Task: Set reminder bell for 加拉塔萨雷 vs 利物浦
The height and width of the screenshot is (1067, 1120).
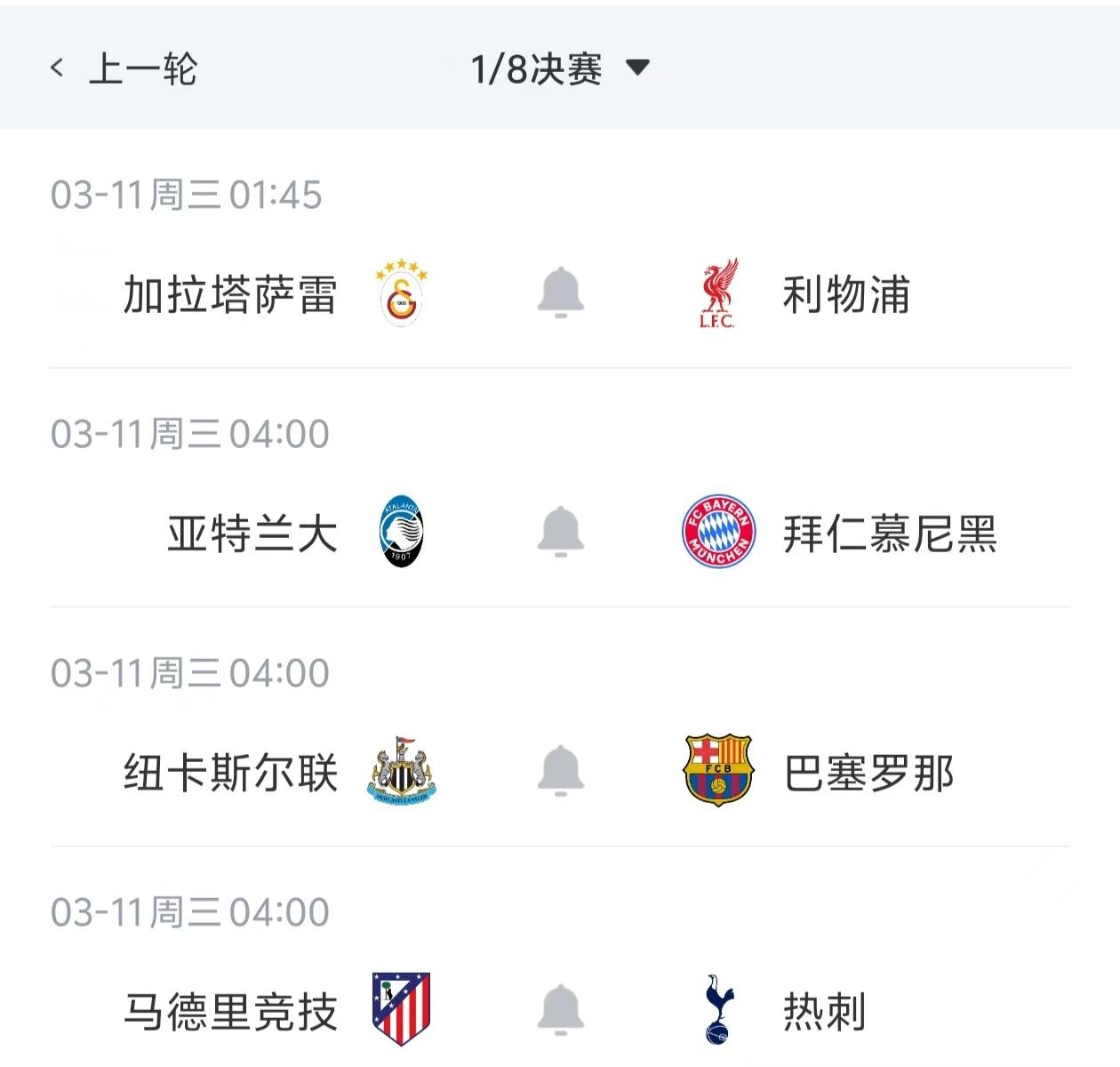Action: tap(560, 293)
